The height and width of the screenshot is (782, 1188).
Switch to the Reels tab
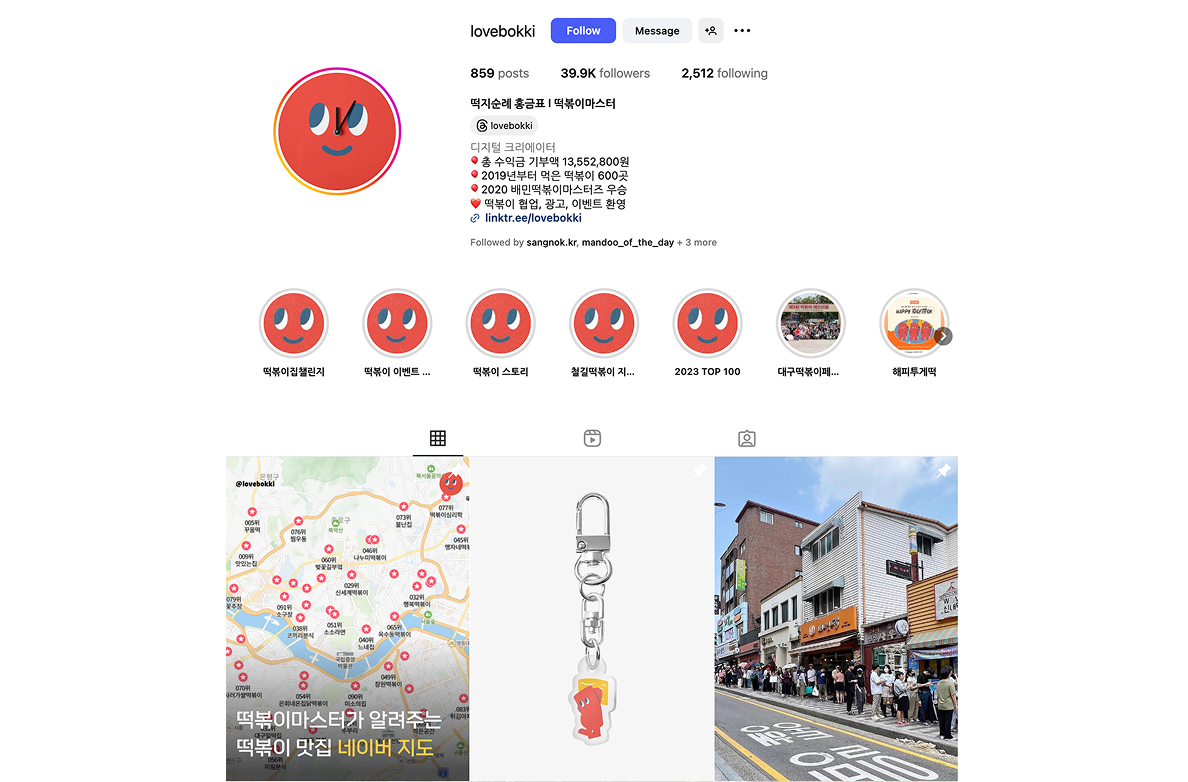pyautogui.click(x=592, y=438)
